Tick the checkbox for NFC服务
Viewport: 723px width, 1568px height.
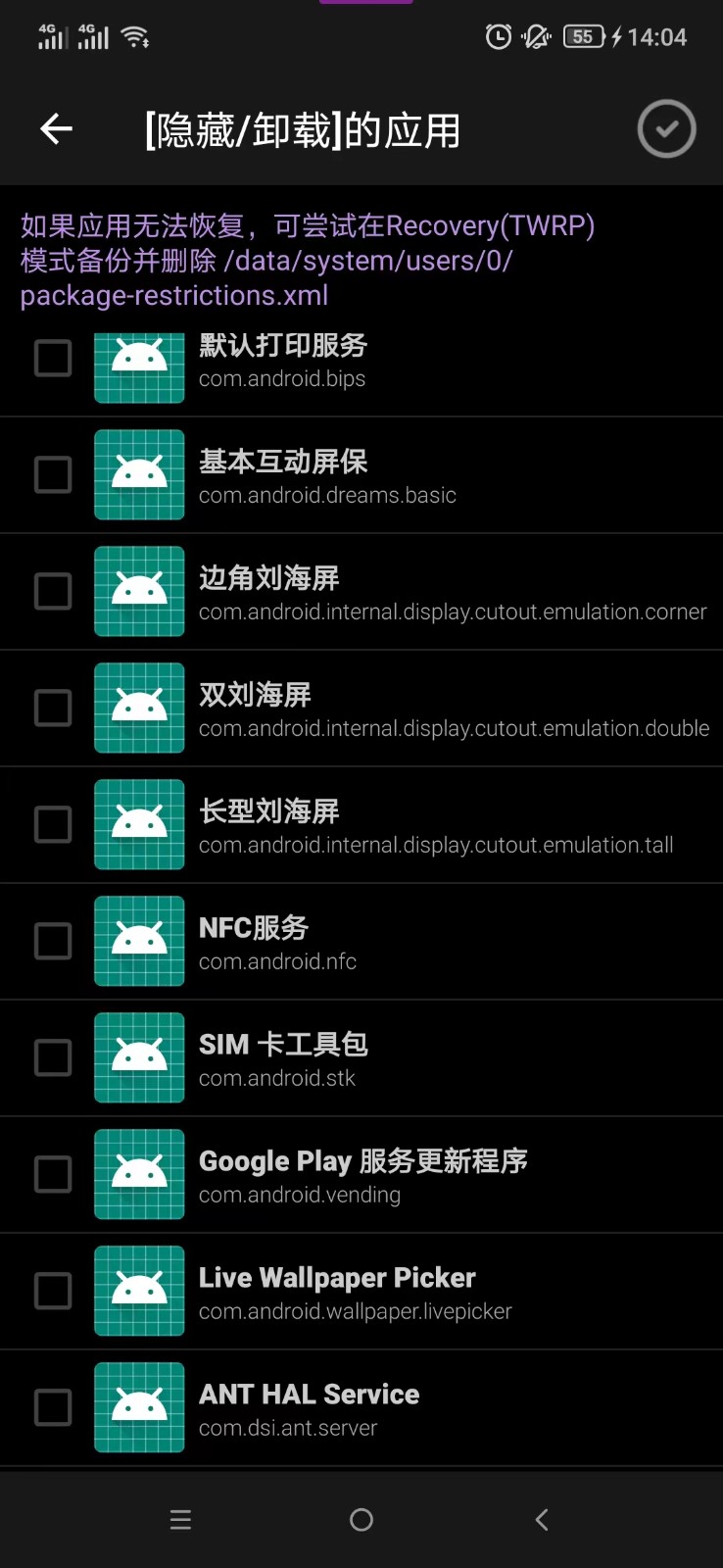pos(53,941)
